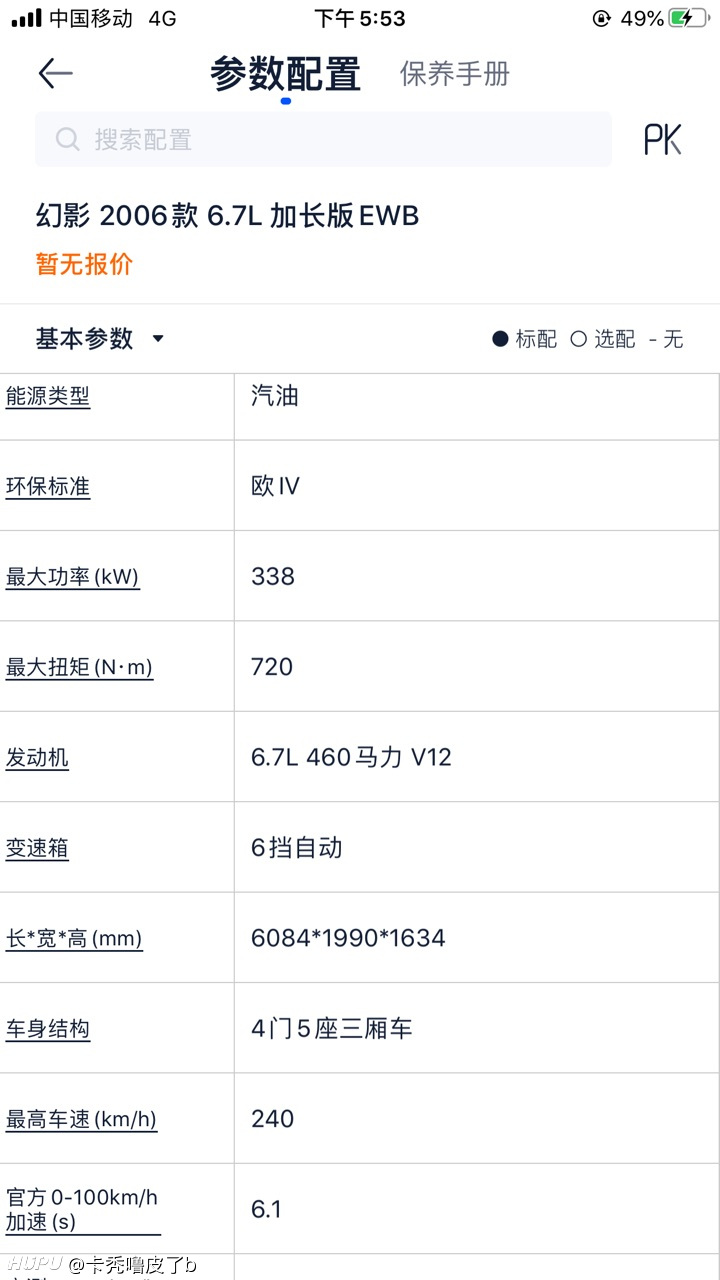Switch to the 保养手册 tab

point(455,74)
